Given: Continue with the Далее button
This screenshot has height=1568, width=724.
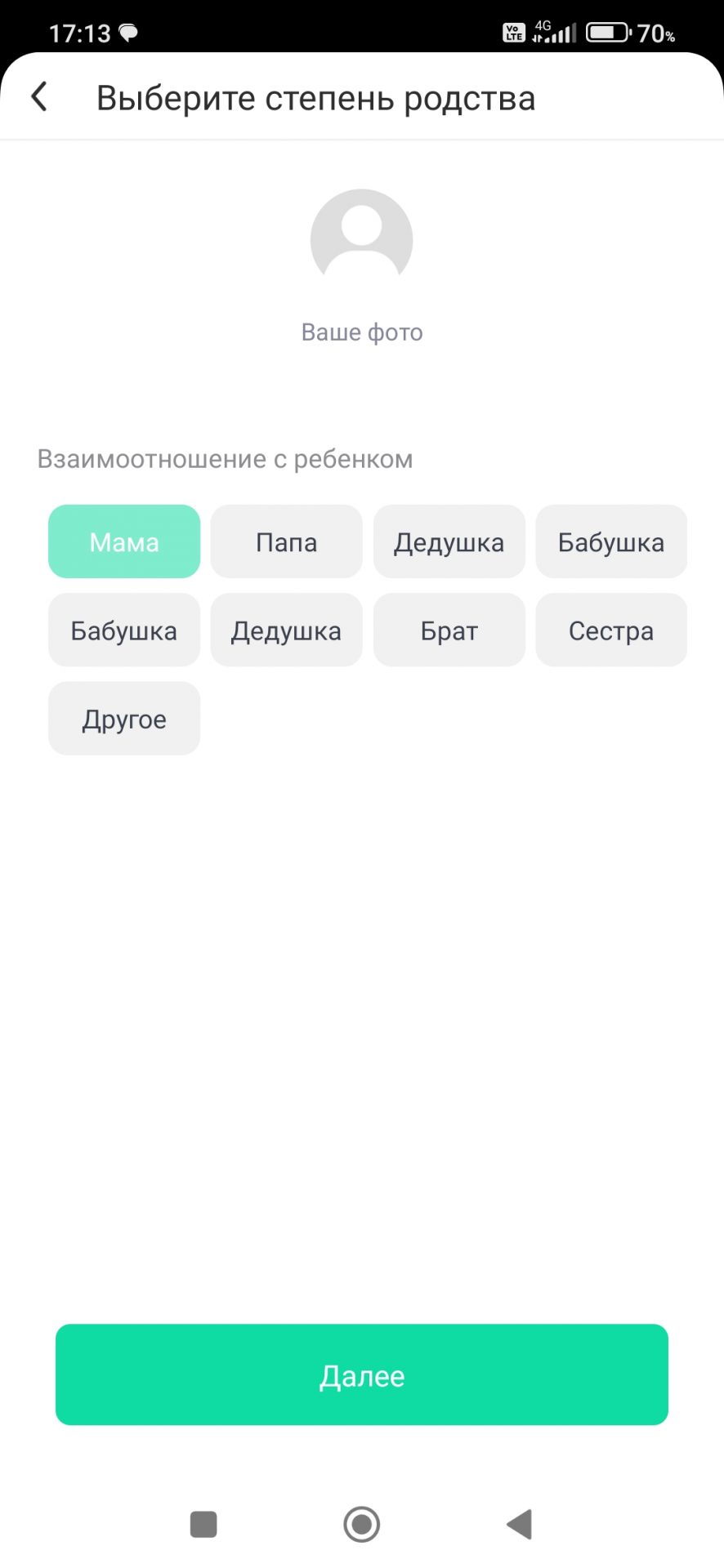Looking at the screenshot, I should pos(361,1375).
